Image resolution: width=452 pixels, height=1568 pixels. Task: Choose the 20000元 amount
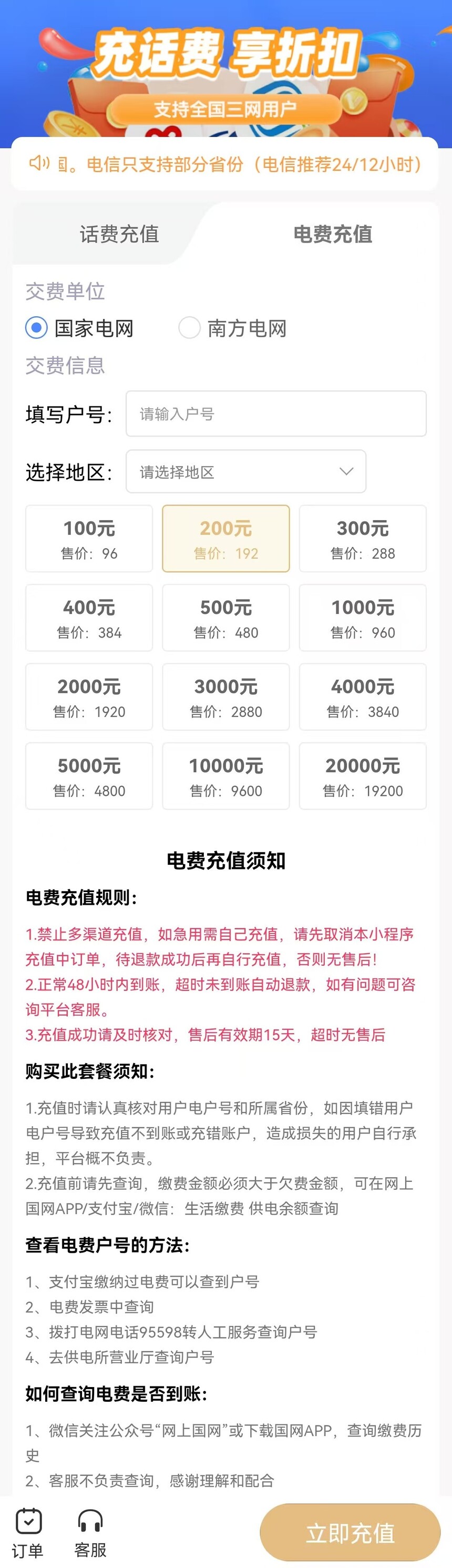coord(363,776)
